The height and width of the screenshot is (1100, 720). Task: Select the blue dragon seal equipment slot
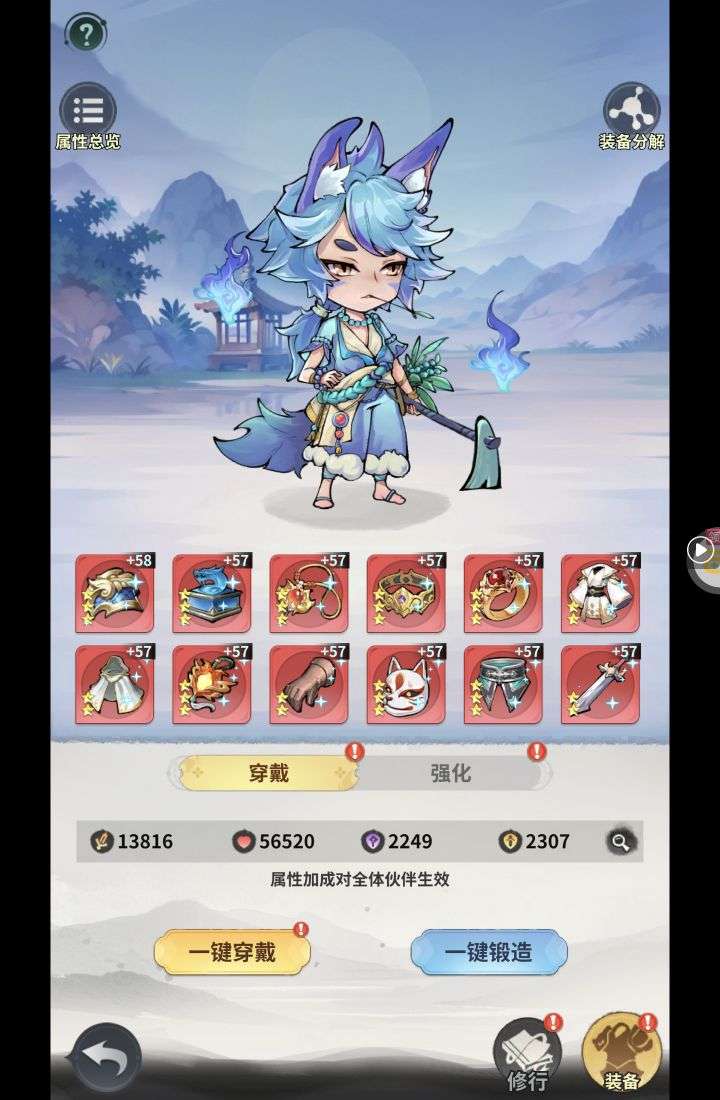[x=211, y=592]
